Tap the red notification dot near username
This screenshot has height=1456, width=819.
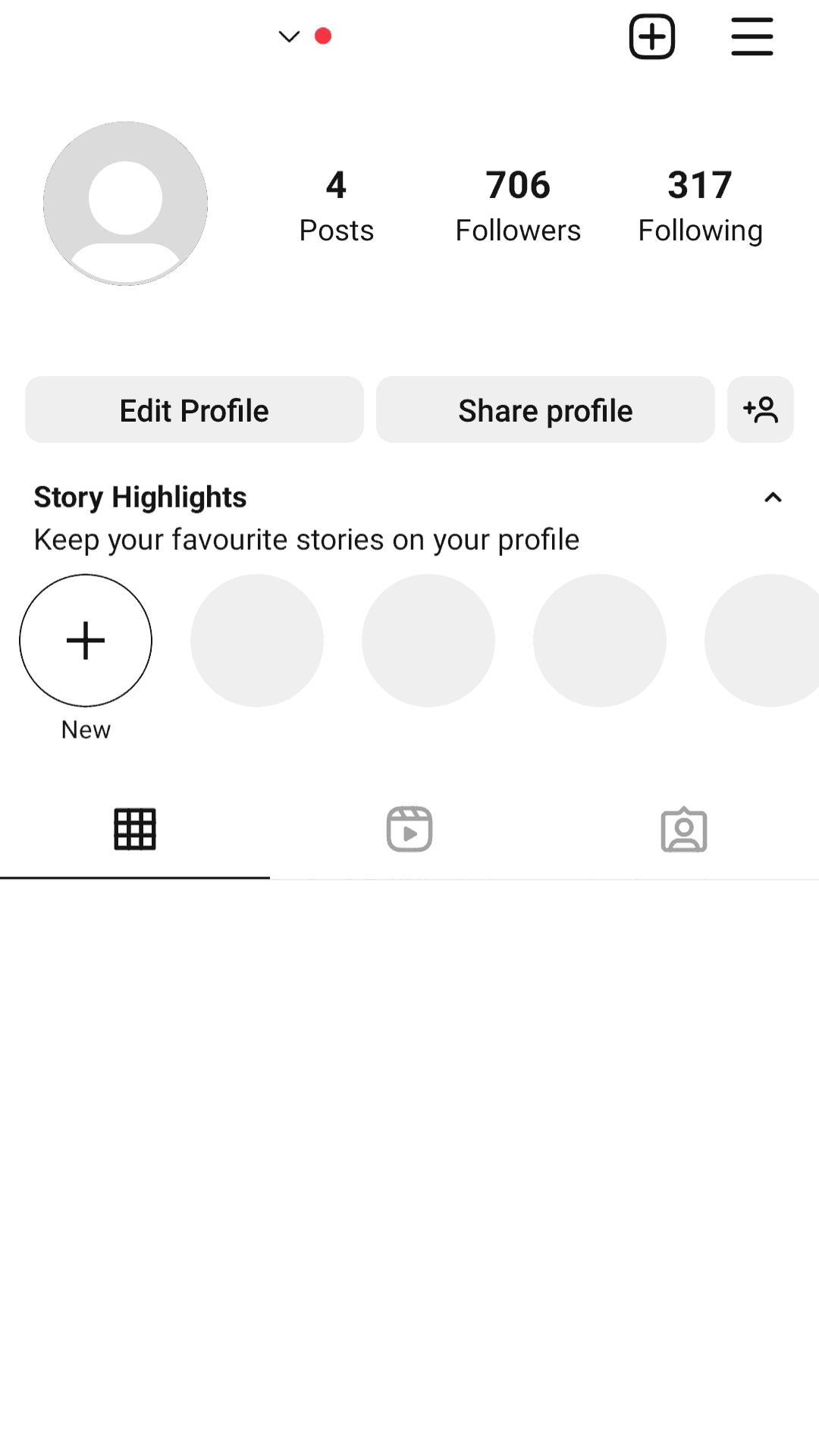[325, 35]
